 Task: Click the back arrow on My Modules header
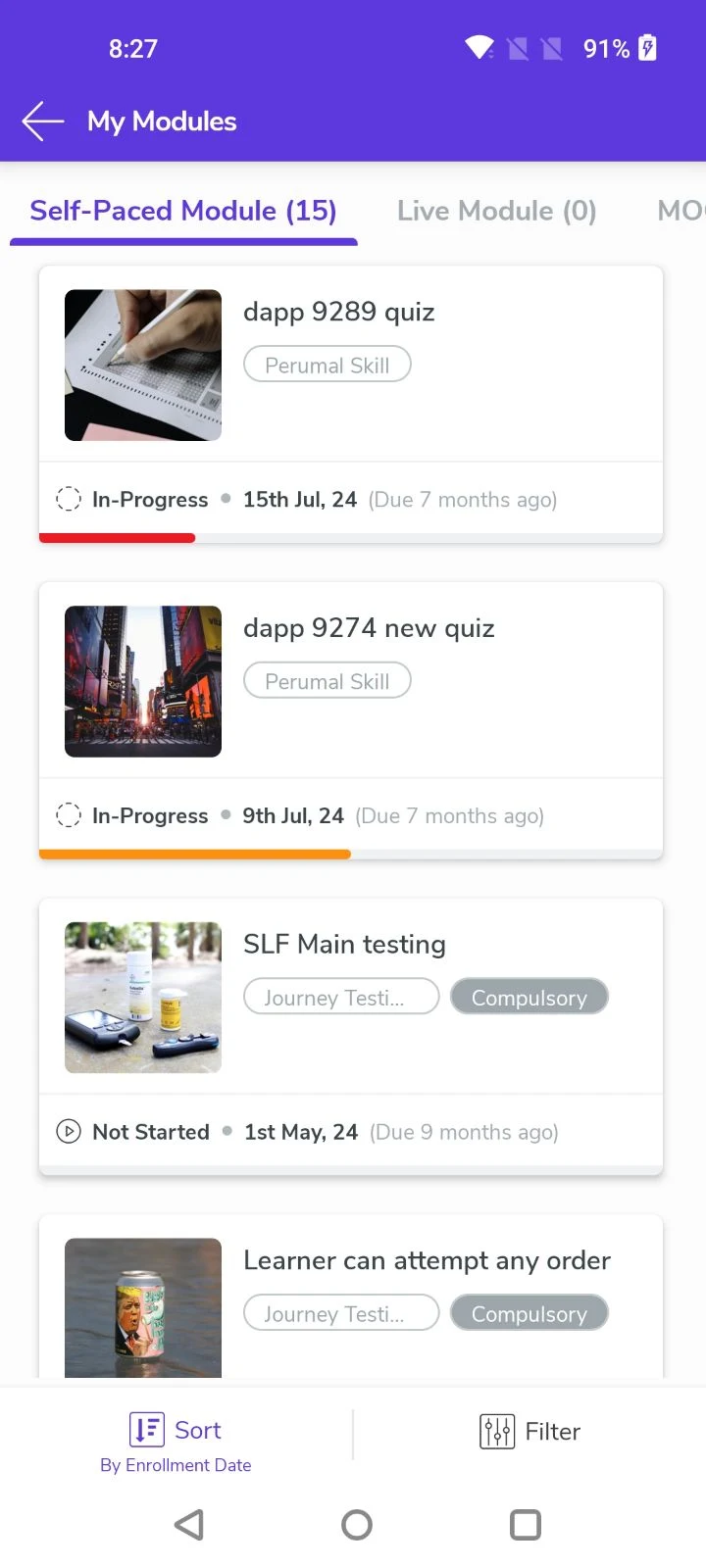tap(41, 121)
